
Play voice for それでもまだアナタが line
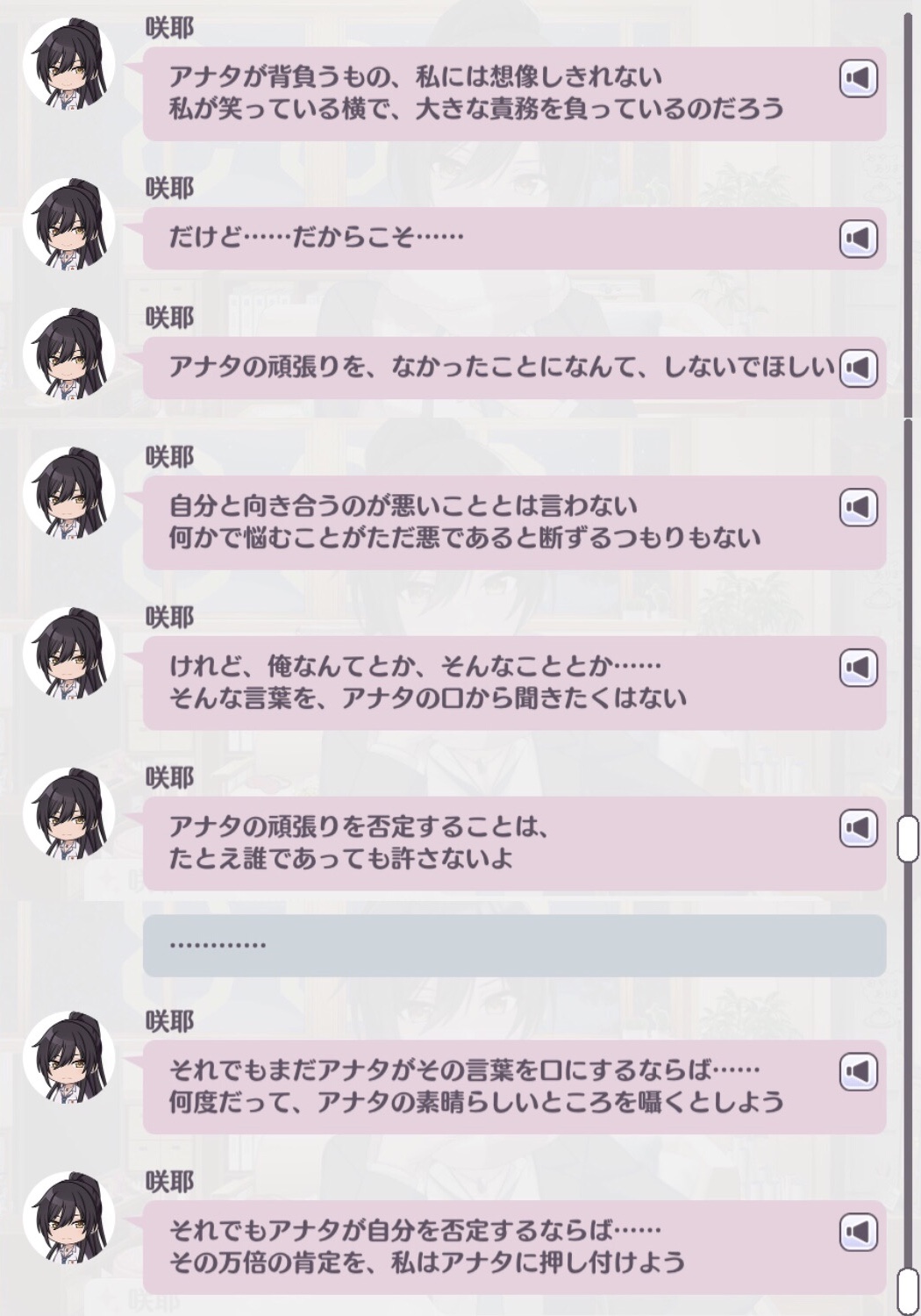coord(858,1071)
